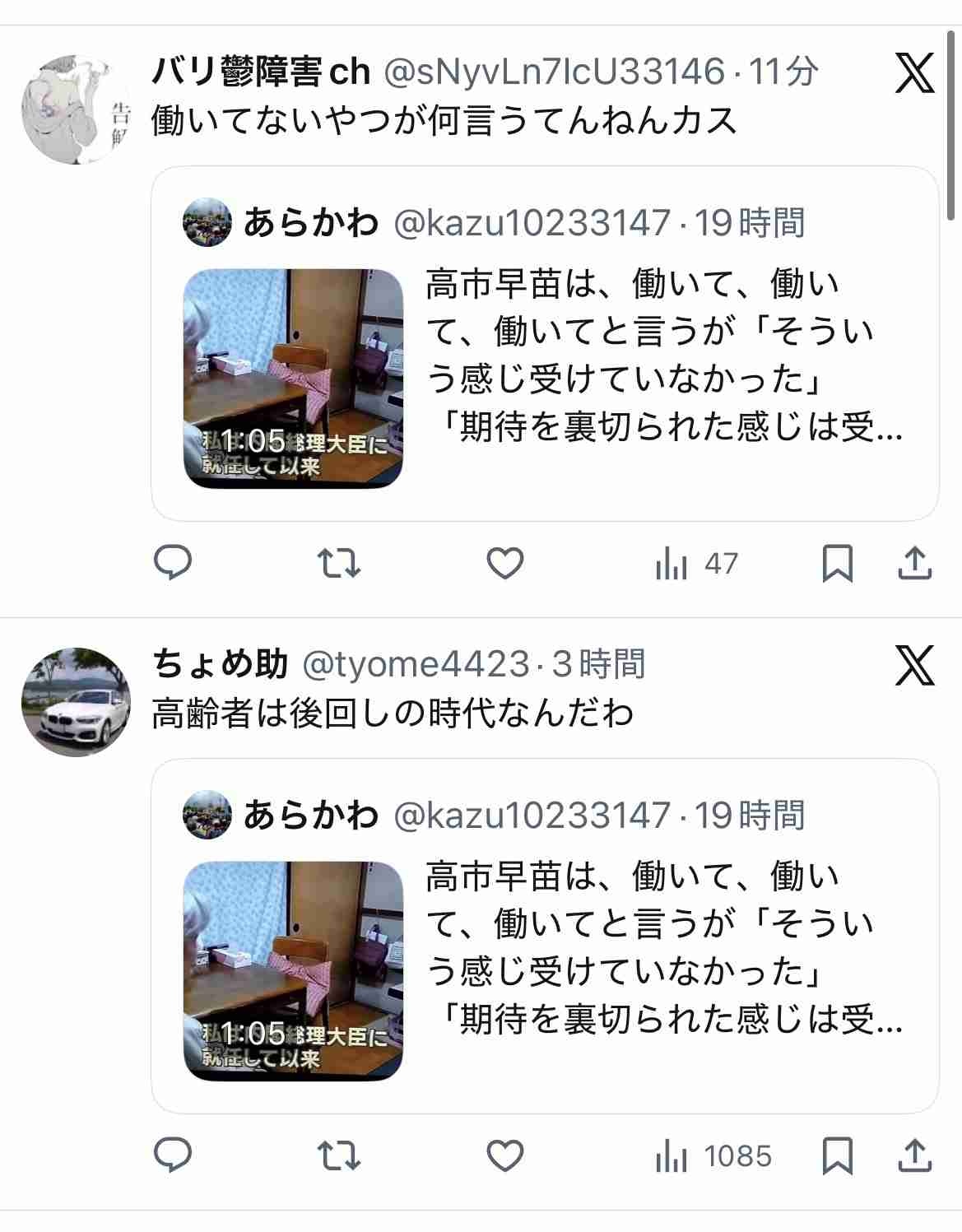This screenshot has height=1232, width=962.
Task: Open the X logo on ちょめ助's post
Action: [914, 666]
